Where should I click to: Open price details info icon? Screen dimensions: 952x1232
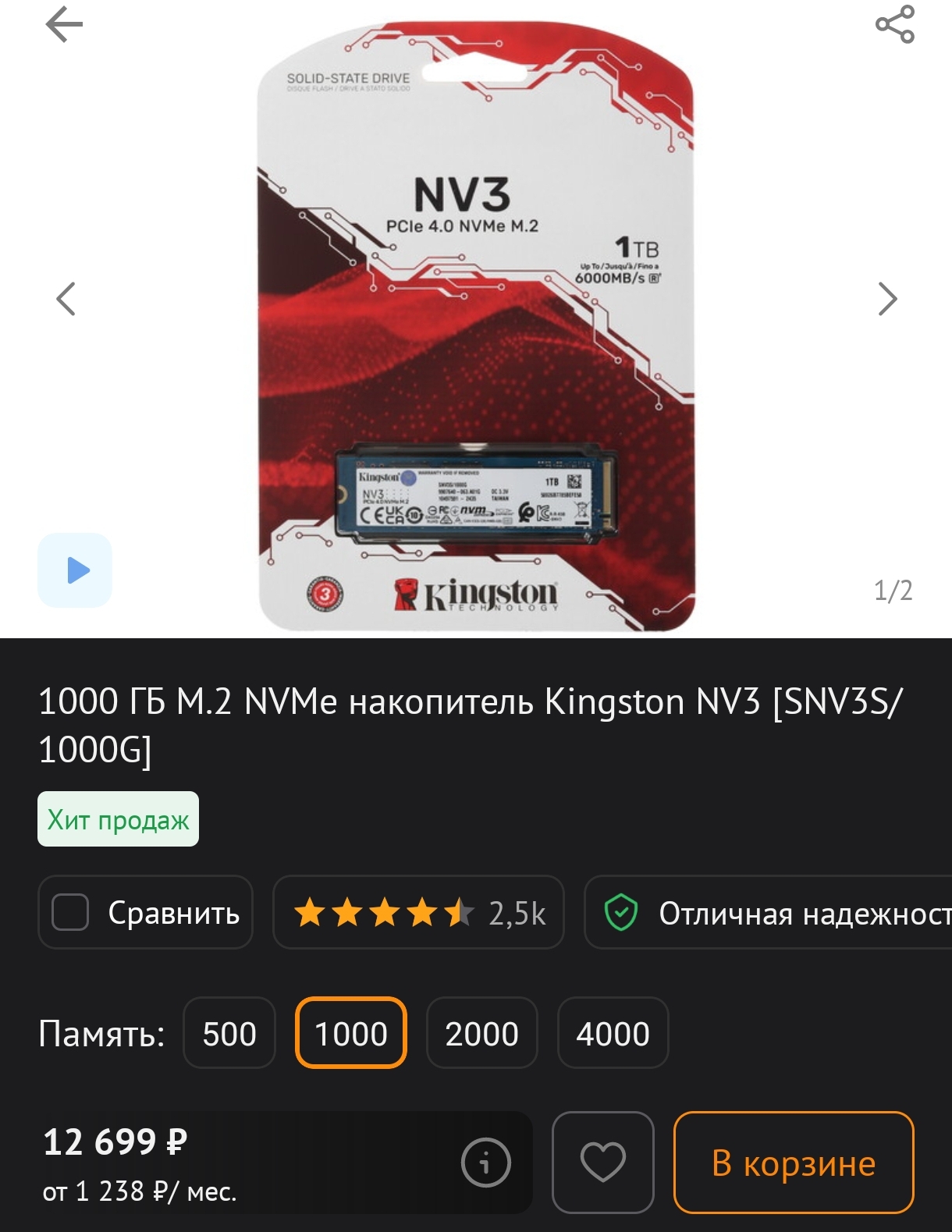pyautogui.click(x=485, y=1163)
